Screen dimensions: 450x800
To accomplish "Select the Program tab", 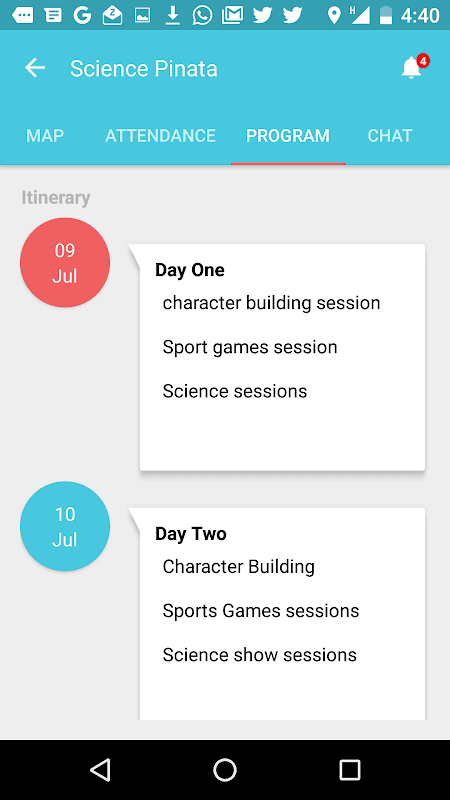I will (x=288, y=136).
